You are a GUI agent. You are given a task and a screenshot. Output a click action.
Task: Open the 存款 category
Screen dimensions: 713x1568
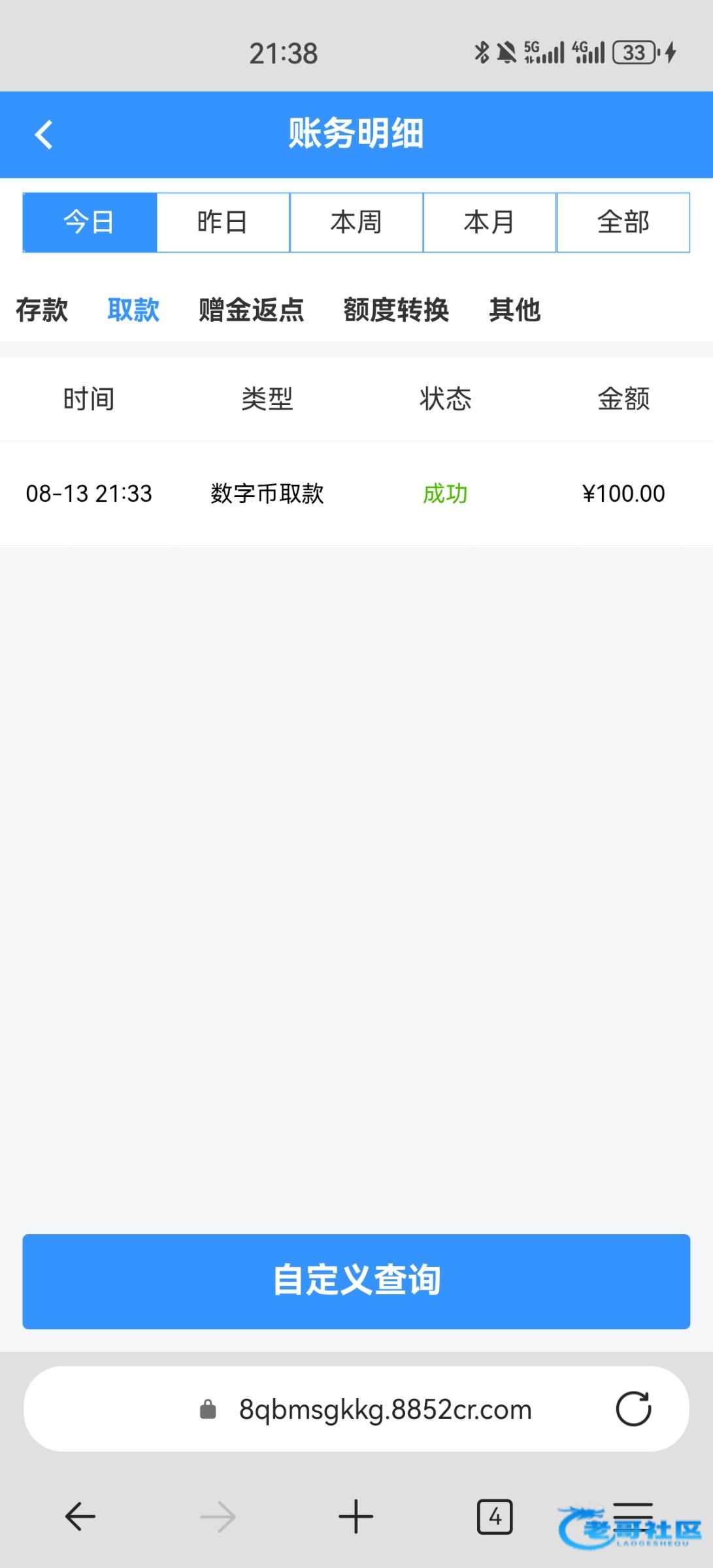tap(42, 310)
